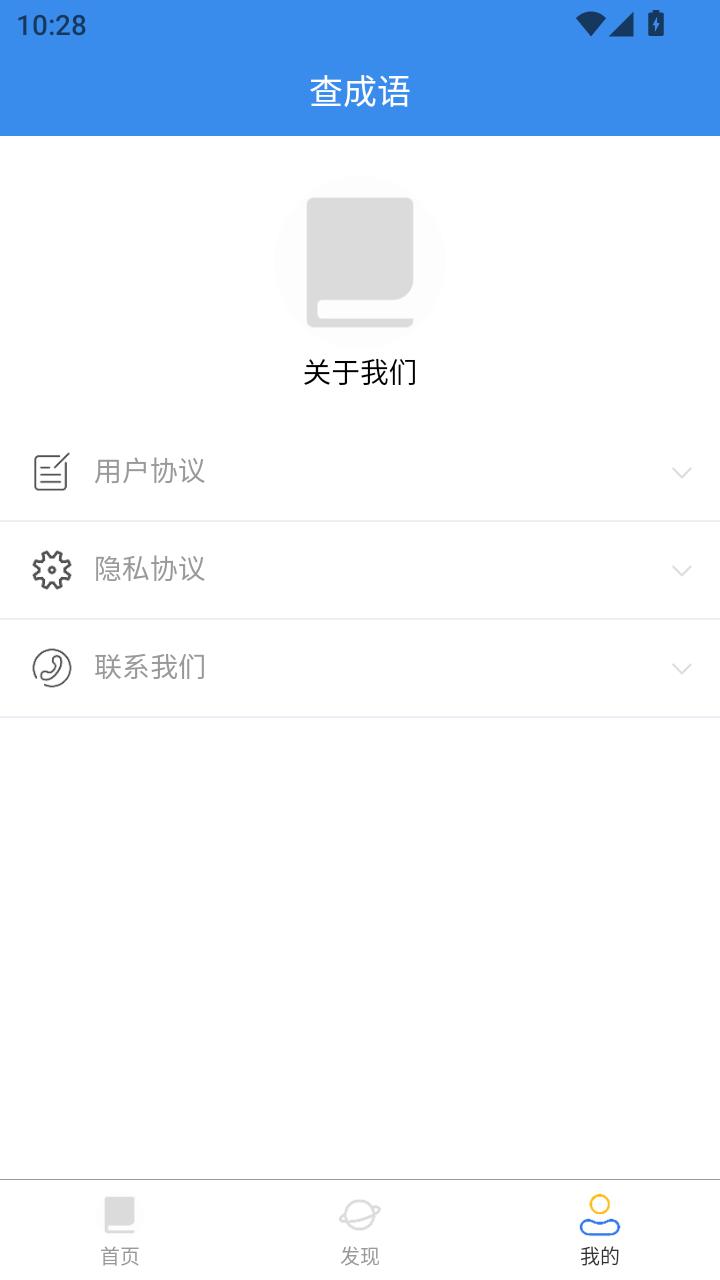Click the 关于我们 about label
The image size is (720, 1280).
tap(360, 372)
